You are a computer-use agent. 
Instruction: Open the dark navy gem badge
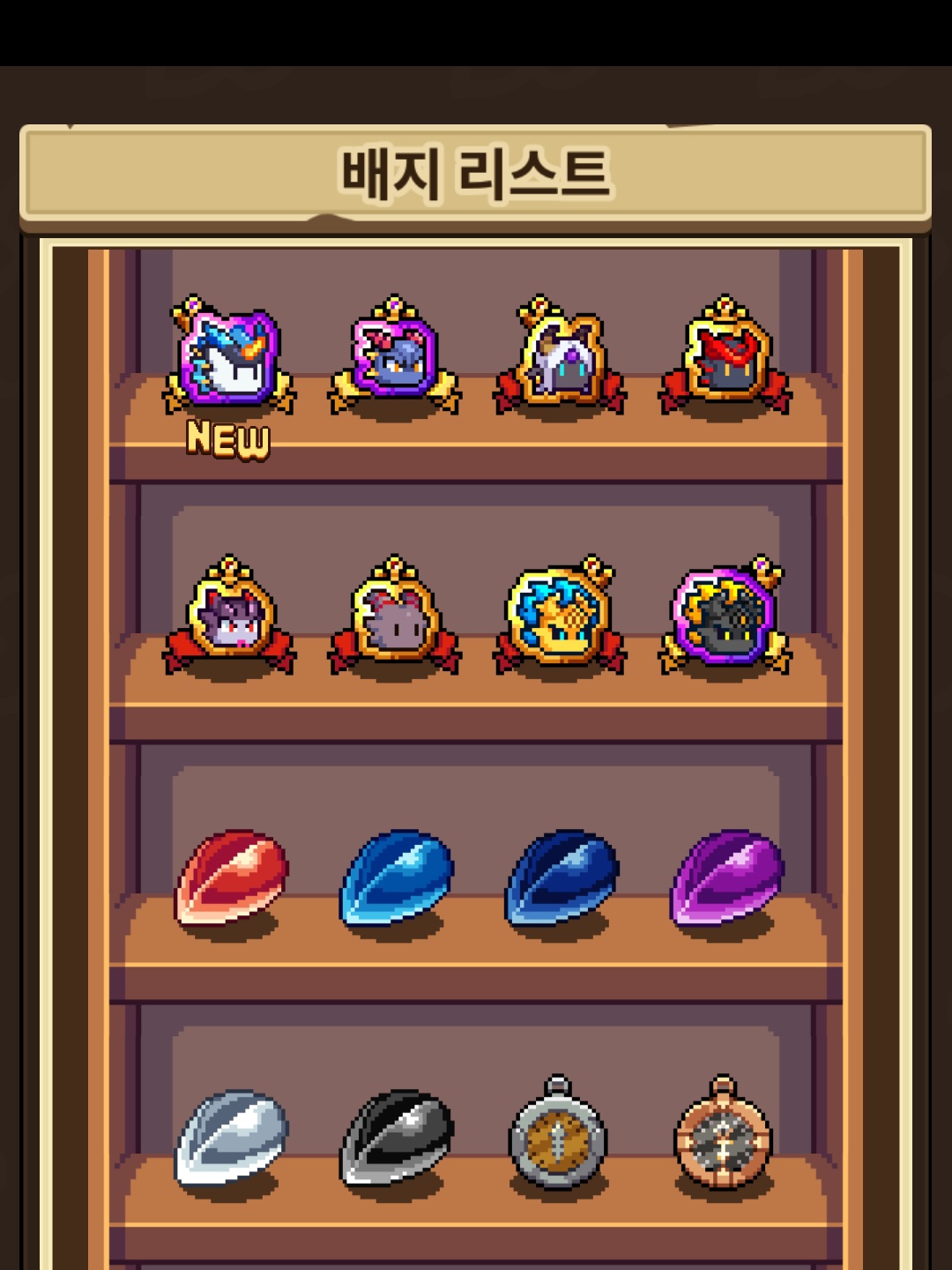tap(562, 878)
